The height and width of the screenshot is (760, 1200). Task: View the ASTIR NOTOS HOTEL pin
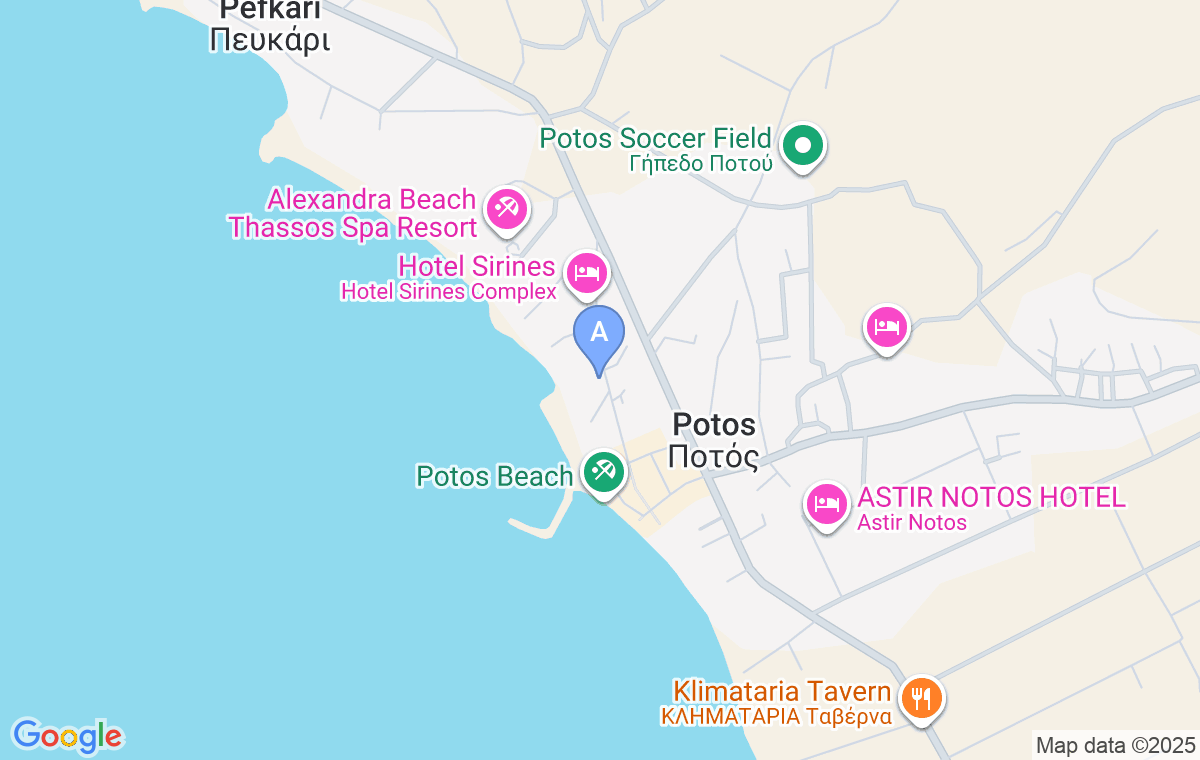click(825, 503)
